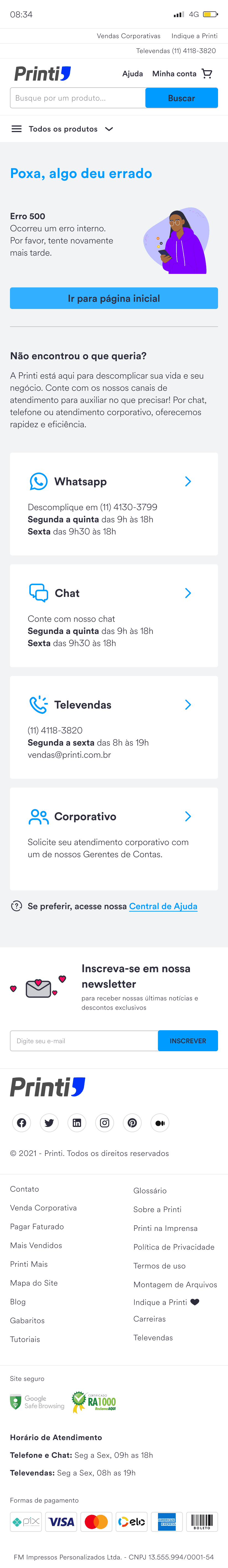
Task: Open the Chat support card
Action: (x=114, y=615)
